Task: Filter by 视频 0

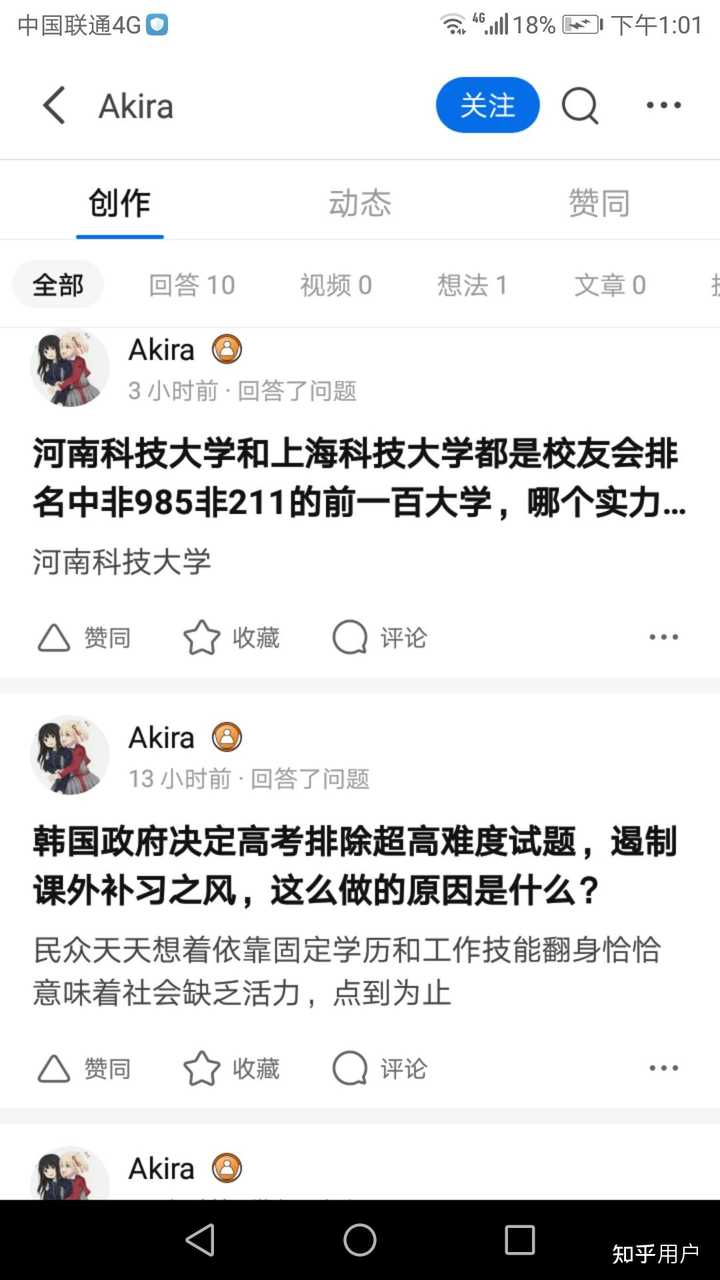Action: click(336, 285)
